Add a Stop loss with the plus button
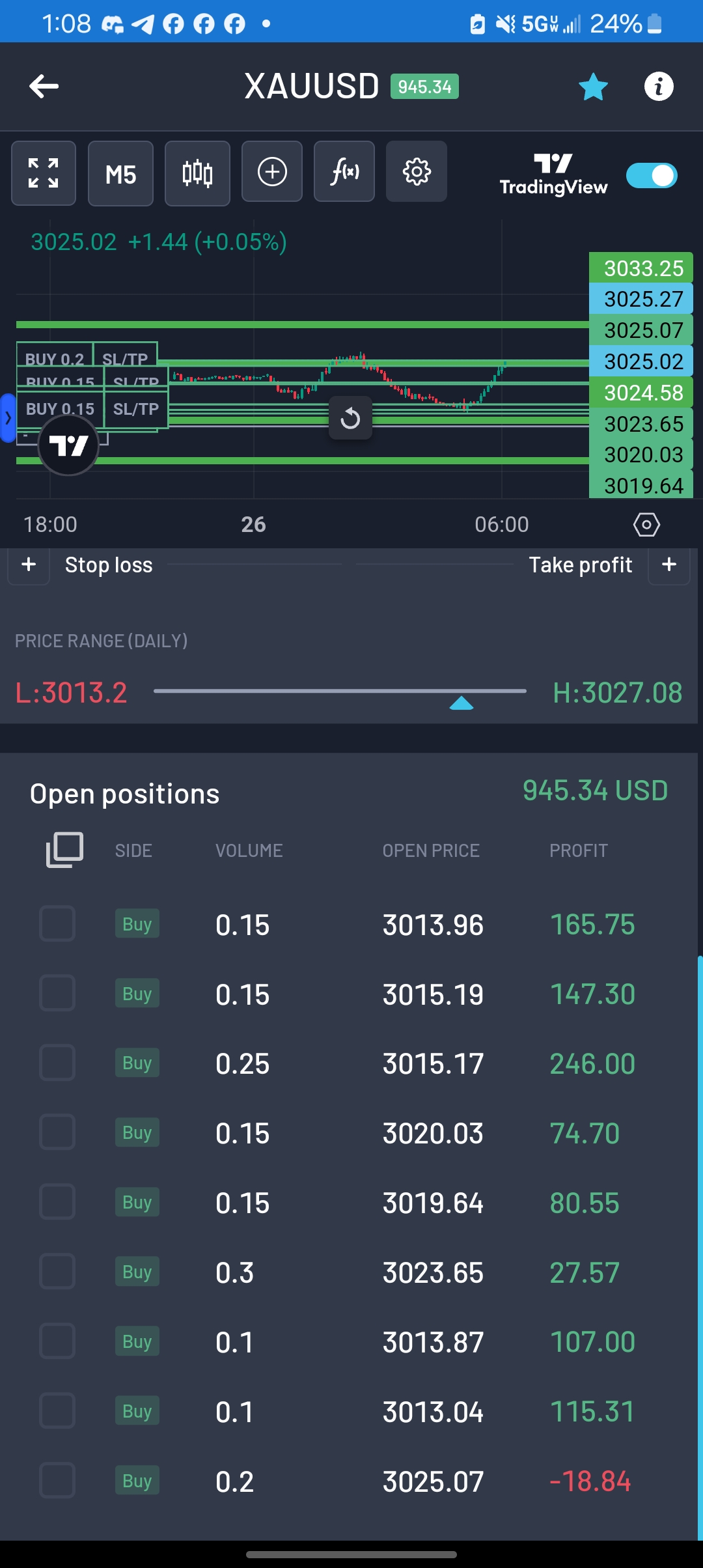This screenshot has height=1568, width=703. (28, 565)
